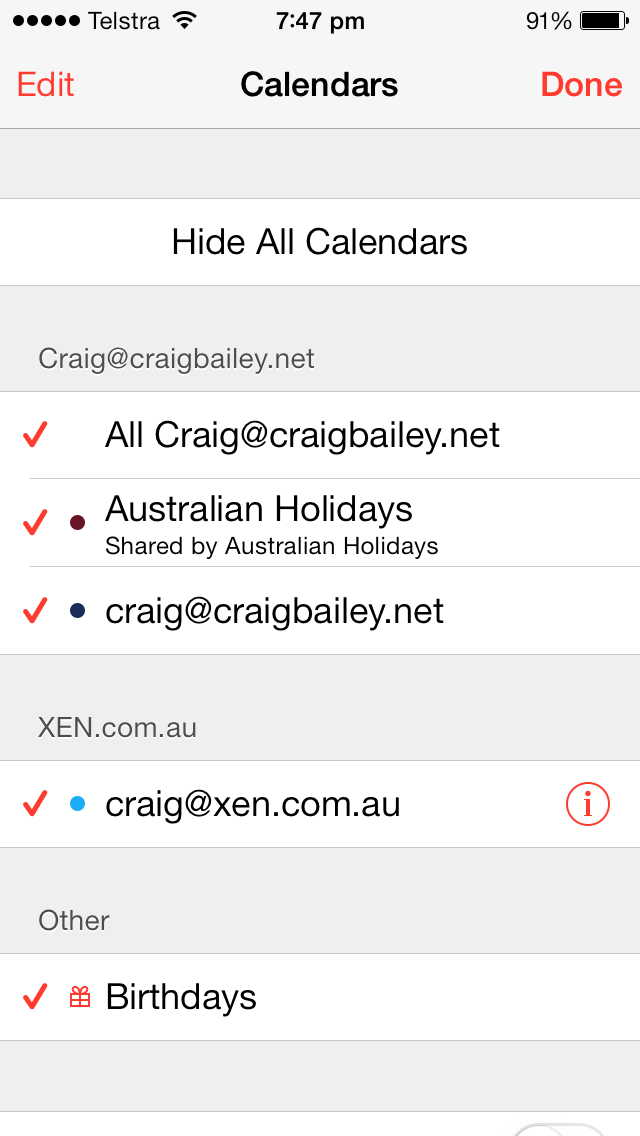The image size is (640, 1136).
Task: Open info for craig@xen.com.au
Action: tap(587, 804)
